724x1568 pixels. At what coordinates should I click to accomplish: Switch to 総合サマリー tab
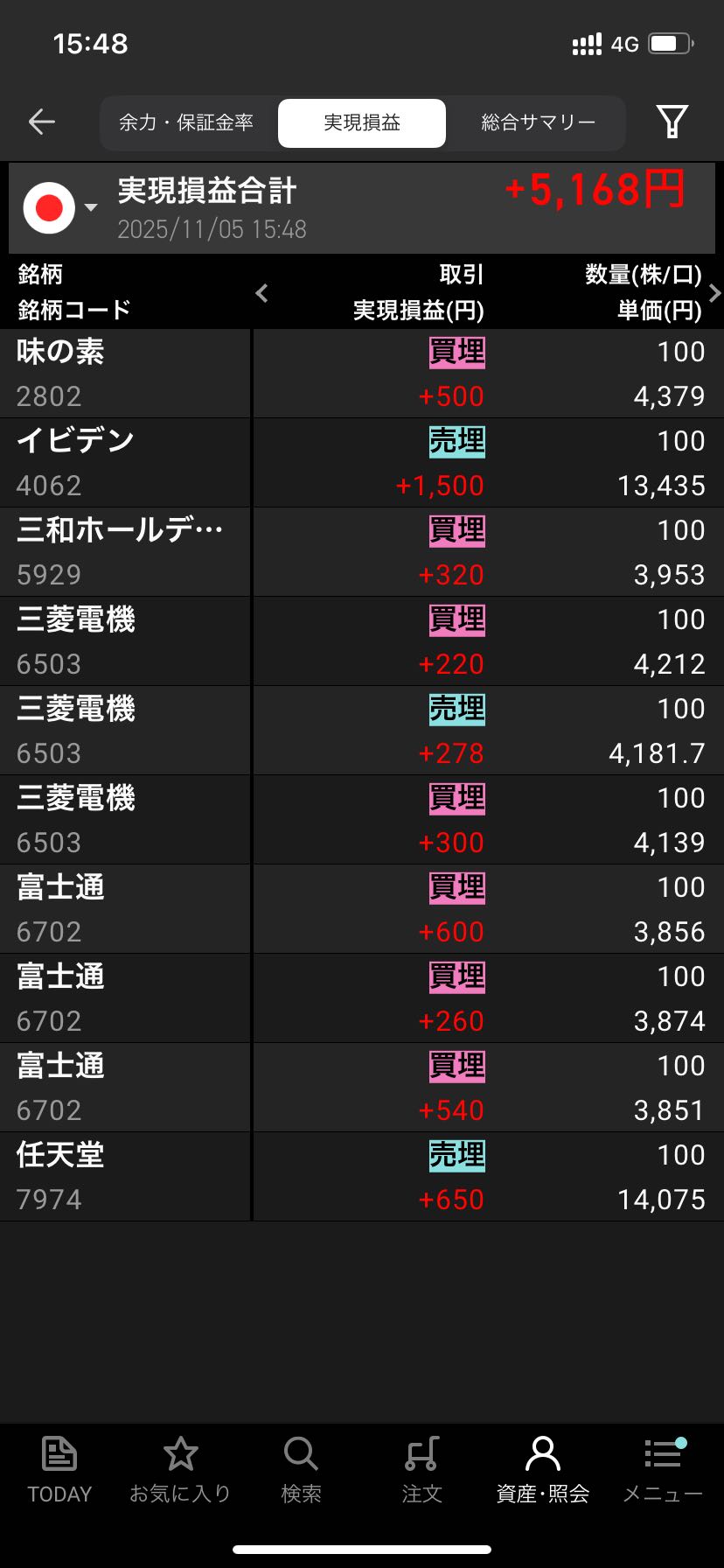[x=538, y=122]
